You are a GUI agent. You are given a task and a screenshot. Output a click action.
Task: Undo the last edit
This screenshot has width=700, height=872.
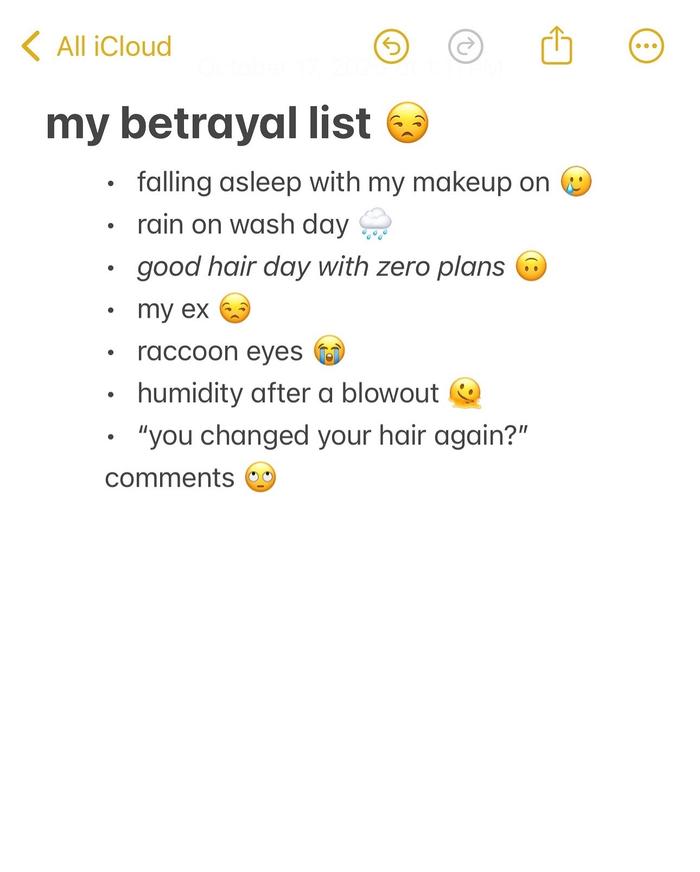click(x=391, y=46)
